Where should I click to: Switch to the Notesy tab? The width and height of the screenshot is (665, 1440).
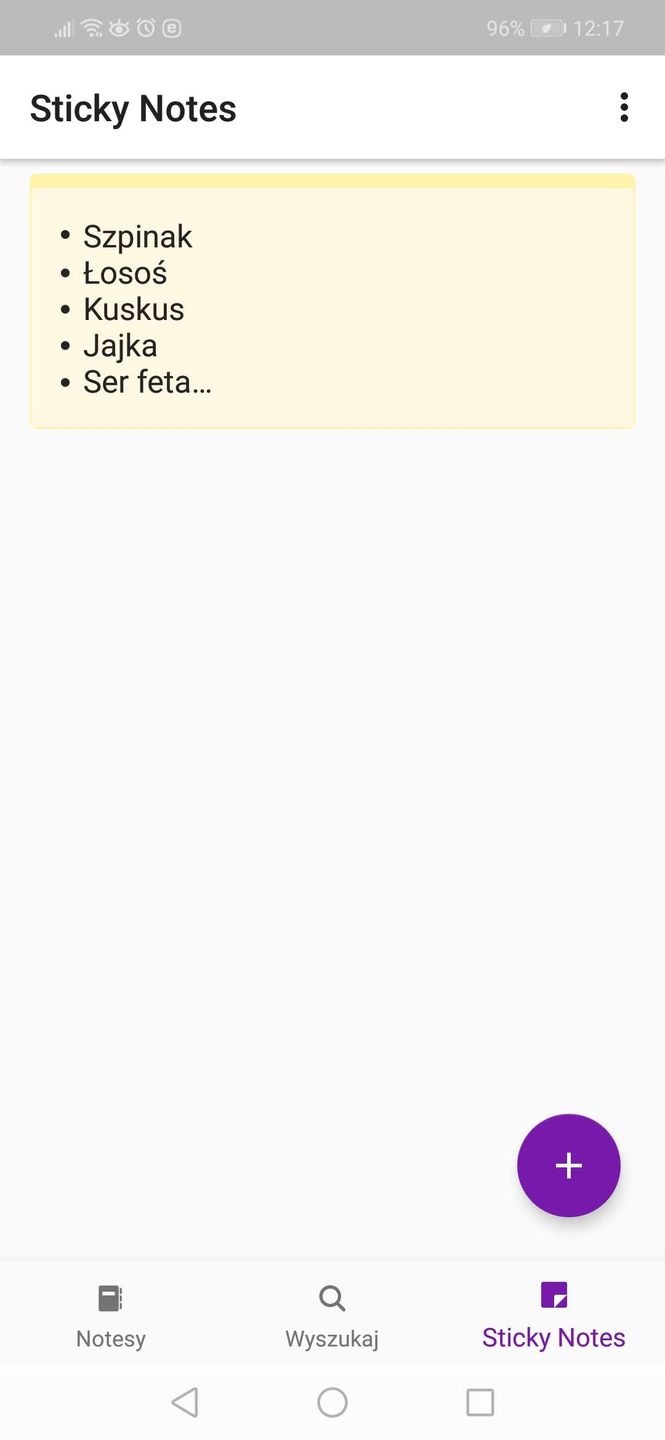[x=111, y=1316]
